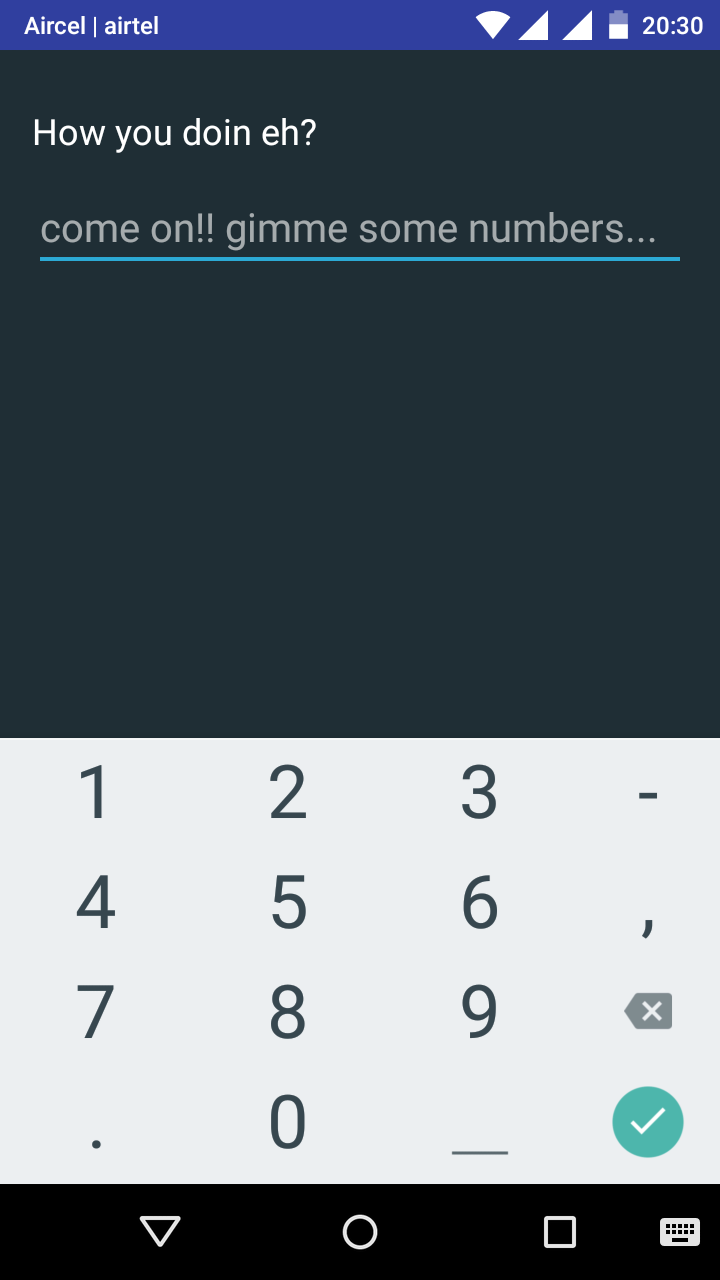720x1280 pixels.
Task: Delete last character with backspace key
Action: click(648, 1012)
